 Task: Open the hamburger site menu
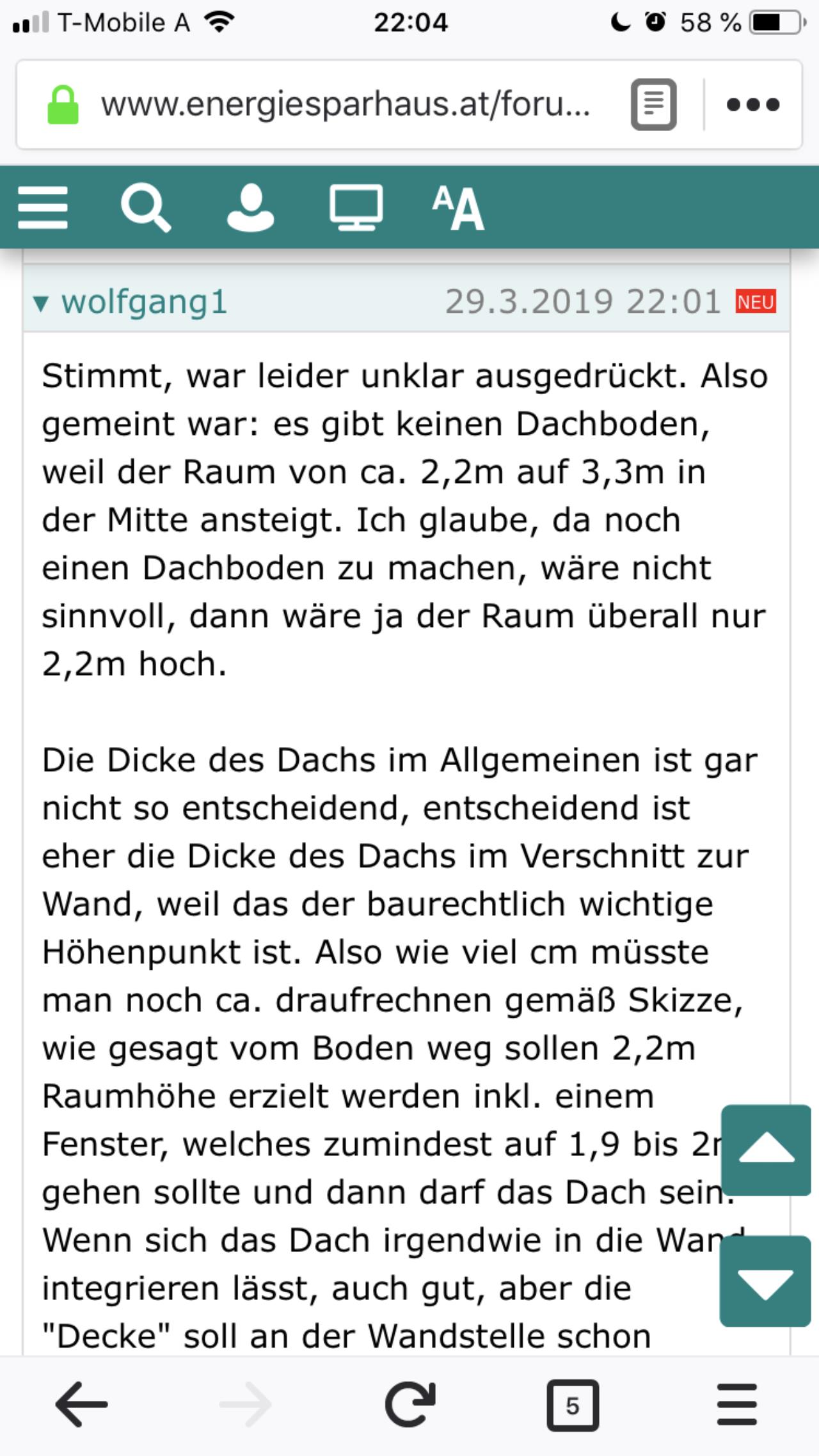point(43,207)
